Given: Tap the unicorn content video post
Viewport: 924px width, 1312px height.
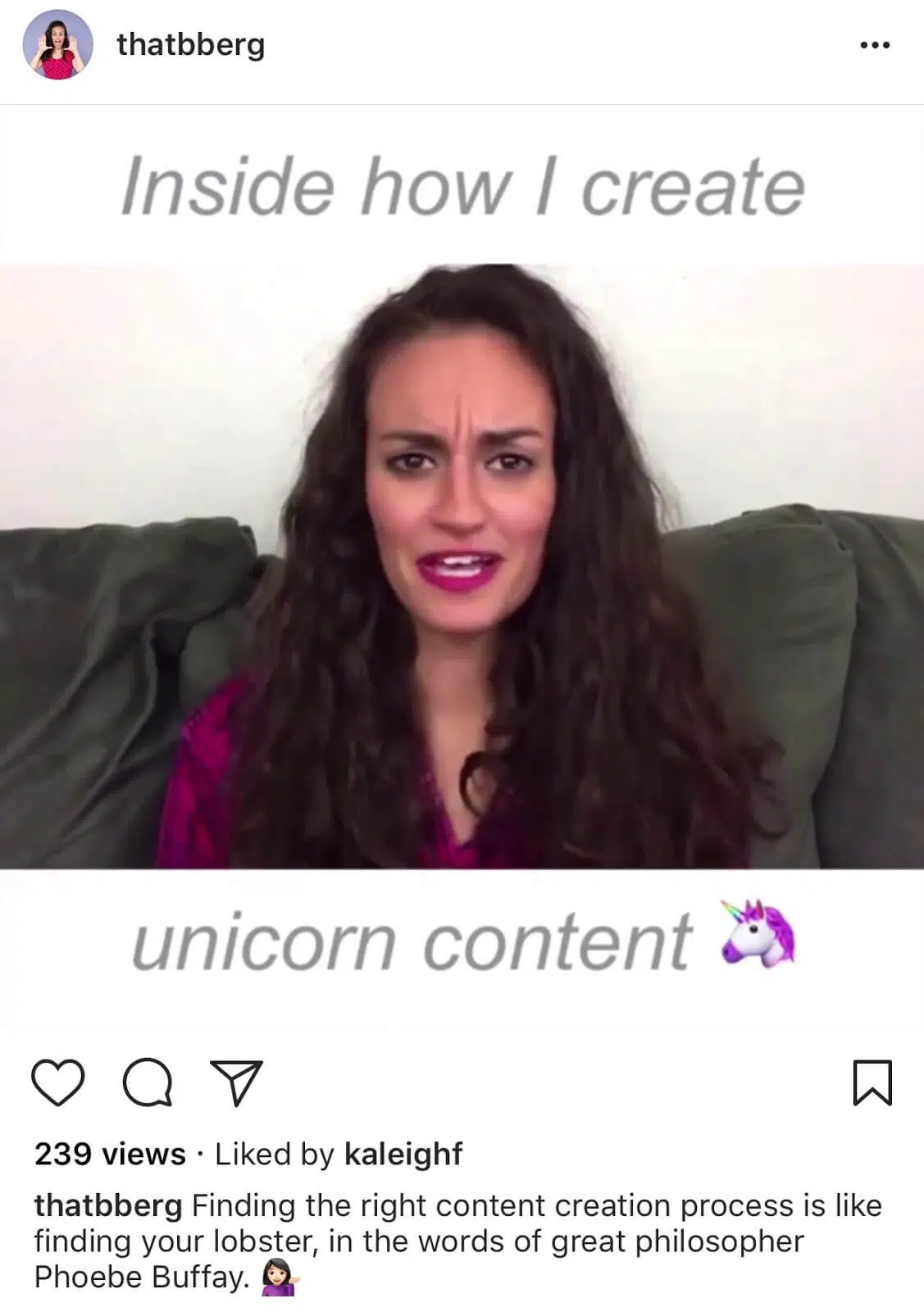Looking at the screenshot, I should (x=462, y=566).
